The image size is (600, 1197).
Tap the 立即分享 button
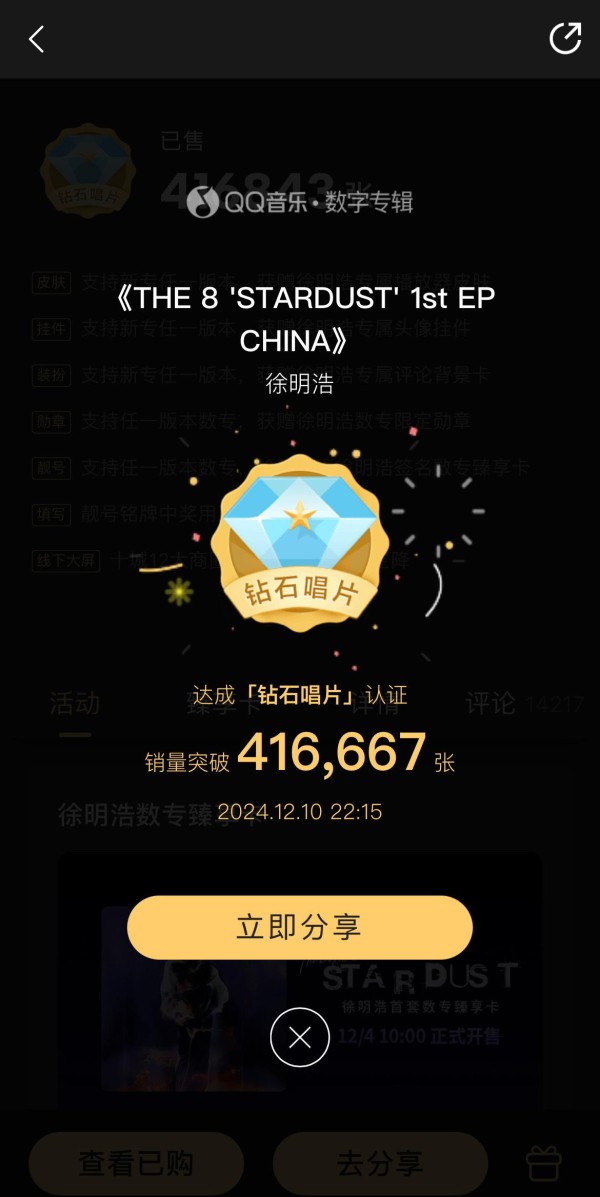click(x=299, y=927)
